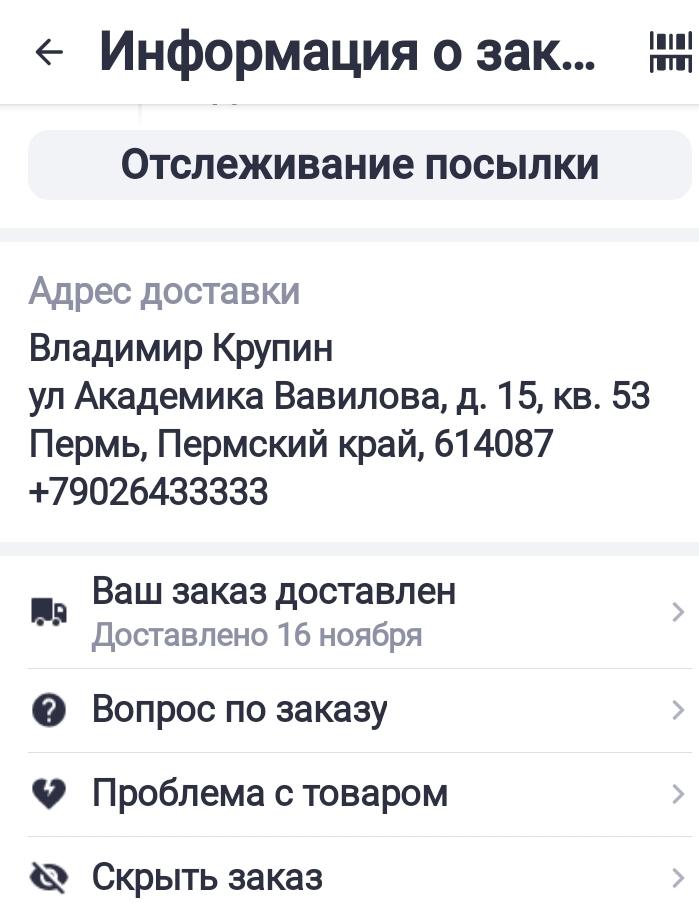
Task: Go back from the order information screen
Action: click(x=49, y=52)
